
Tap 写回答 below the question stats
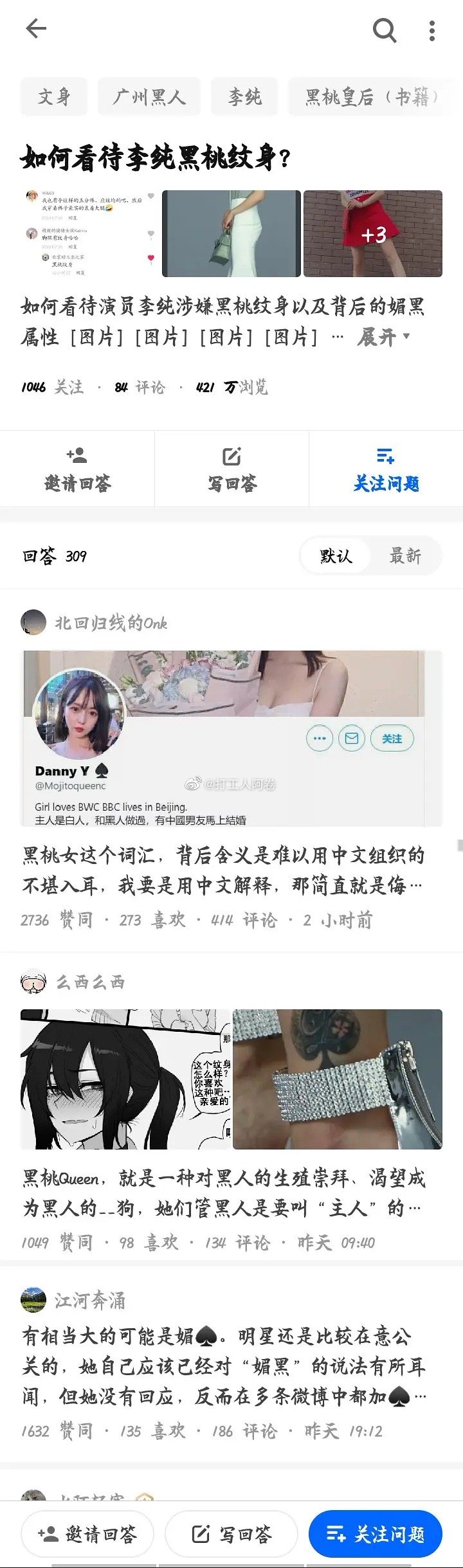pyautogui.click(x=232, y=469)
